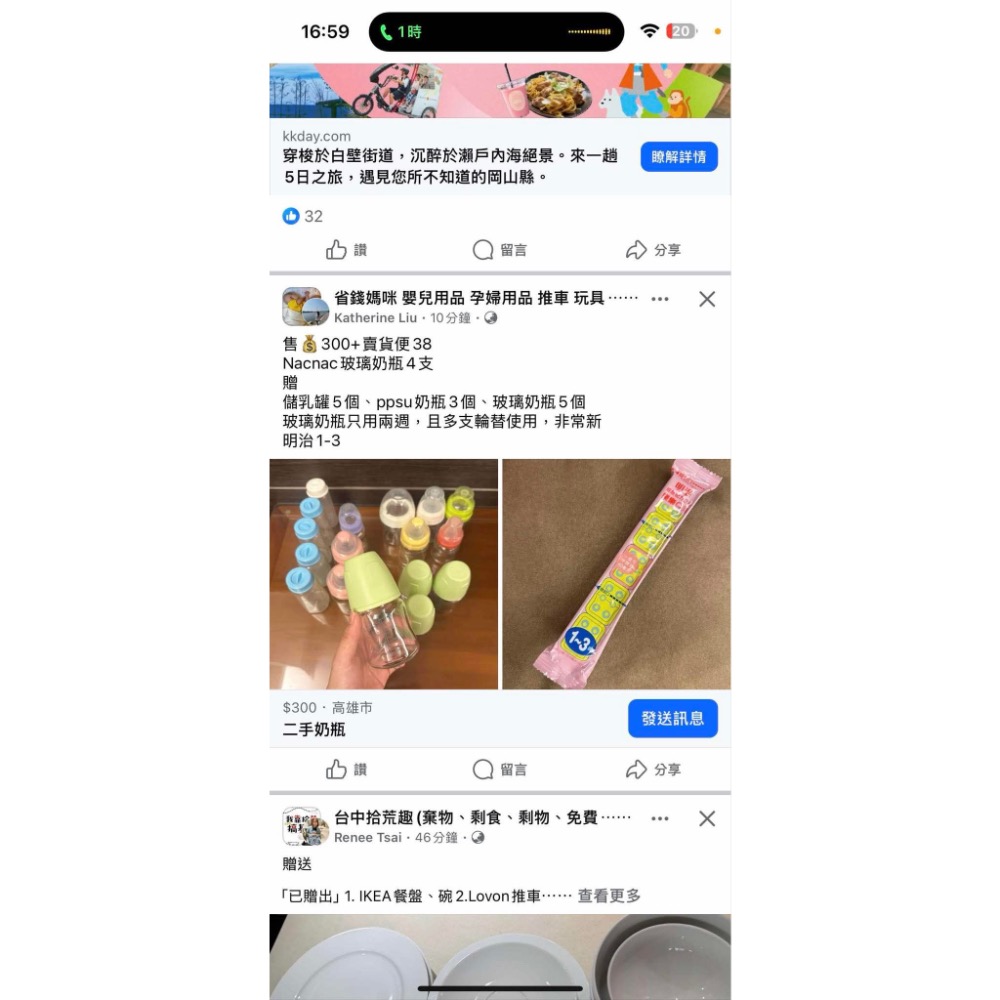Open overflow menu on Katherine Liu's post
Image resolution: width=1000 pixels, height=1000 pixels.
[660, 299]
